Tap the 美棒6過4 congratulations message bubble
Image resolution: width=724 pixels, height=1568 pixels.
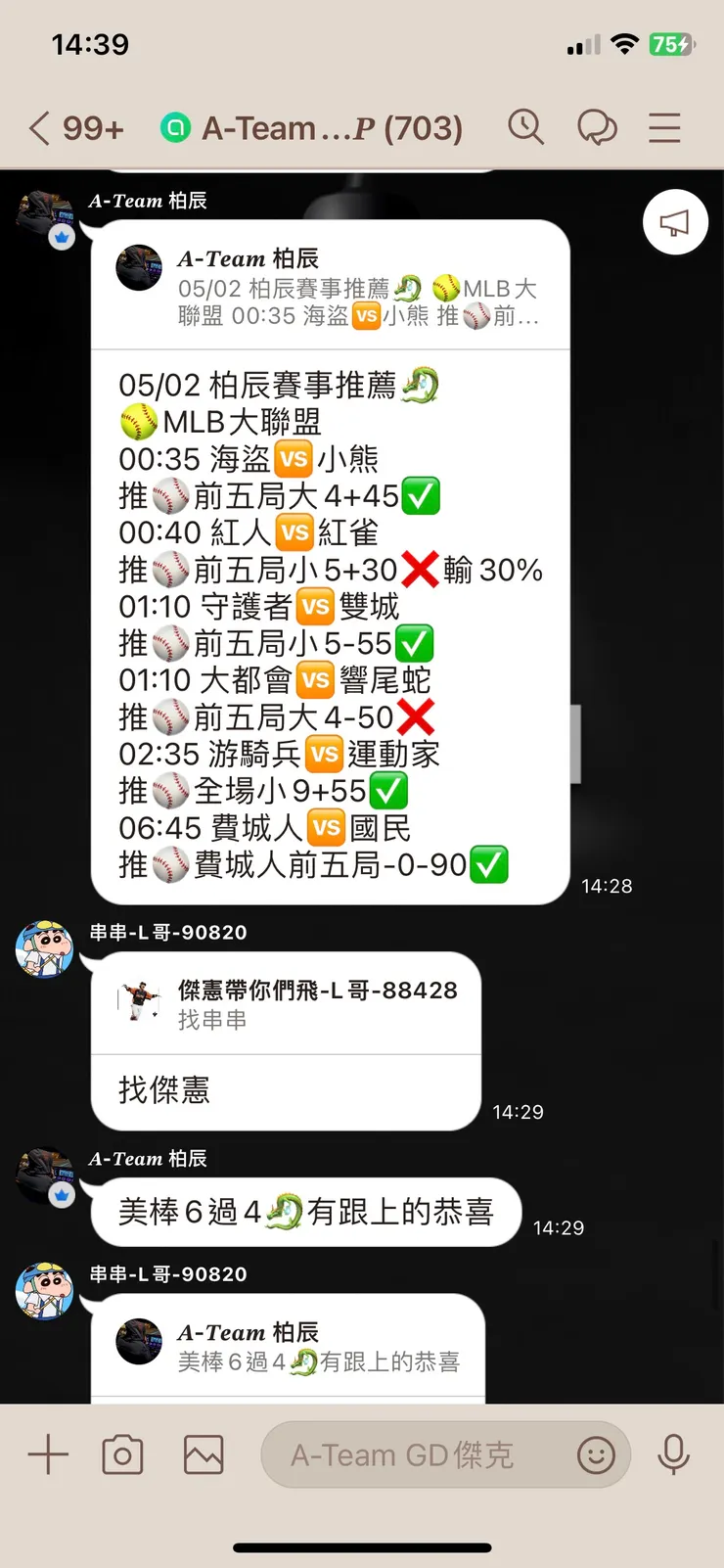(x=305, y=1212)
